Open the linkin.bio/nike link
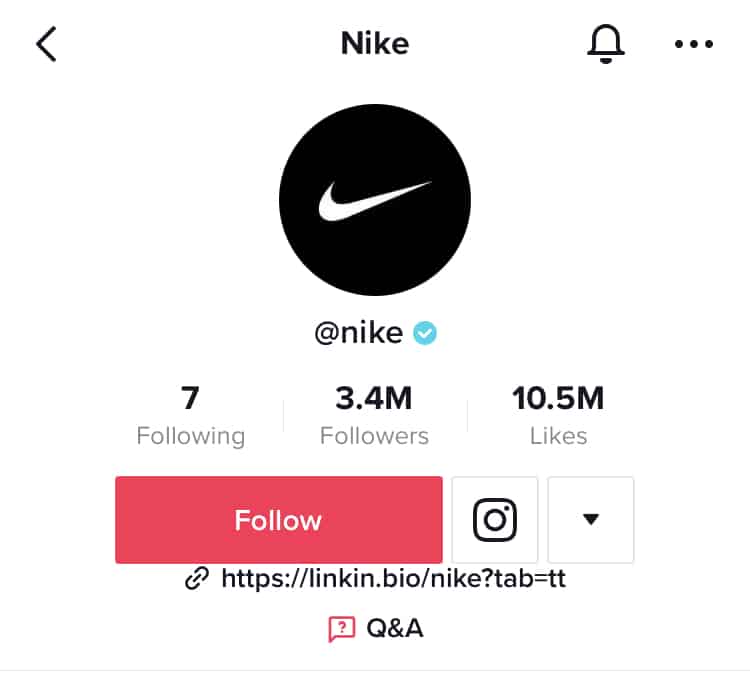Screen dimensions: 750x685 [x=392, y=578]
